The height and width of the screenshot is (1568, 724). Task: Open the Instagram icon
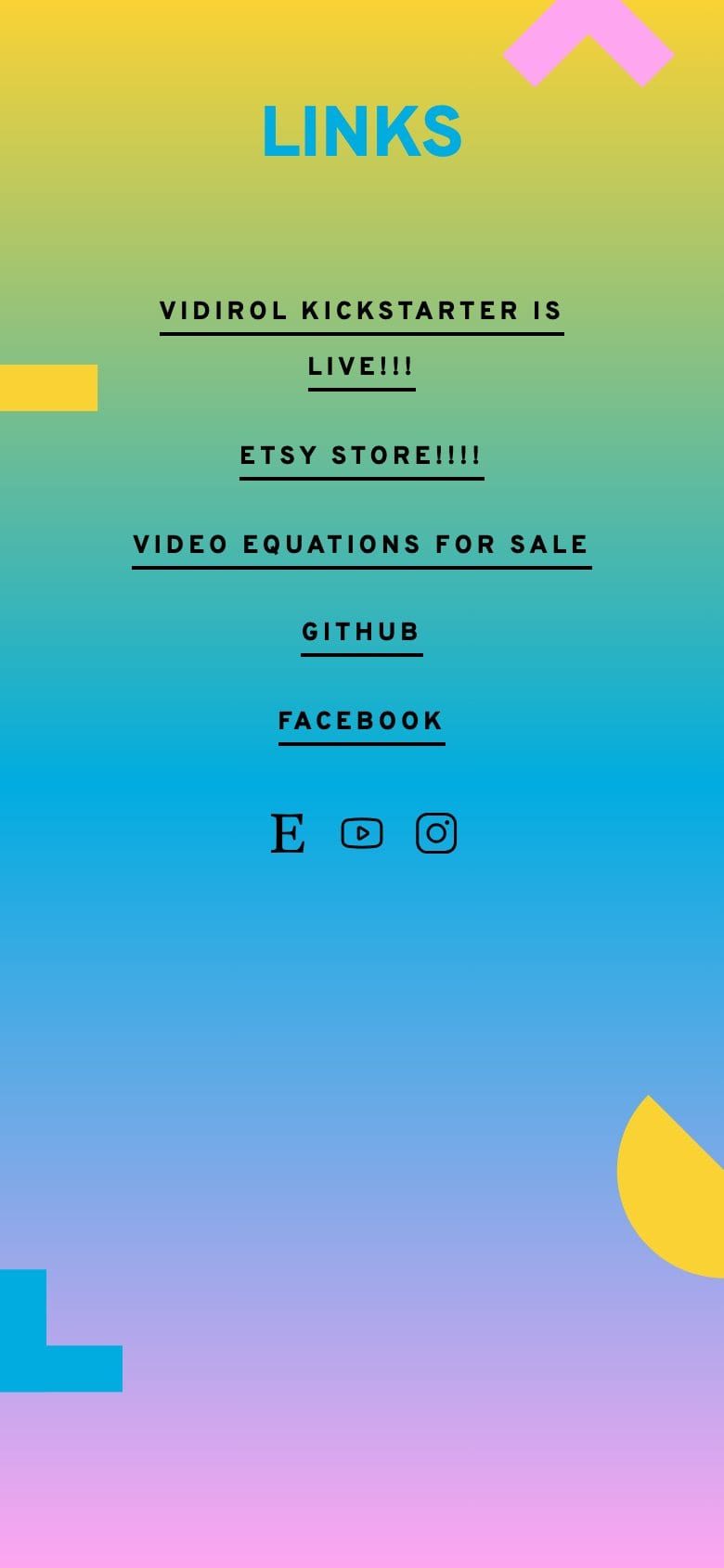coord(436,833)
